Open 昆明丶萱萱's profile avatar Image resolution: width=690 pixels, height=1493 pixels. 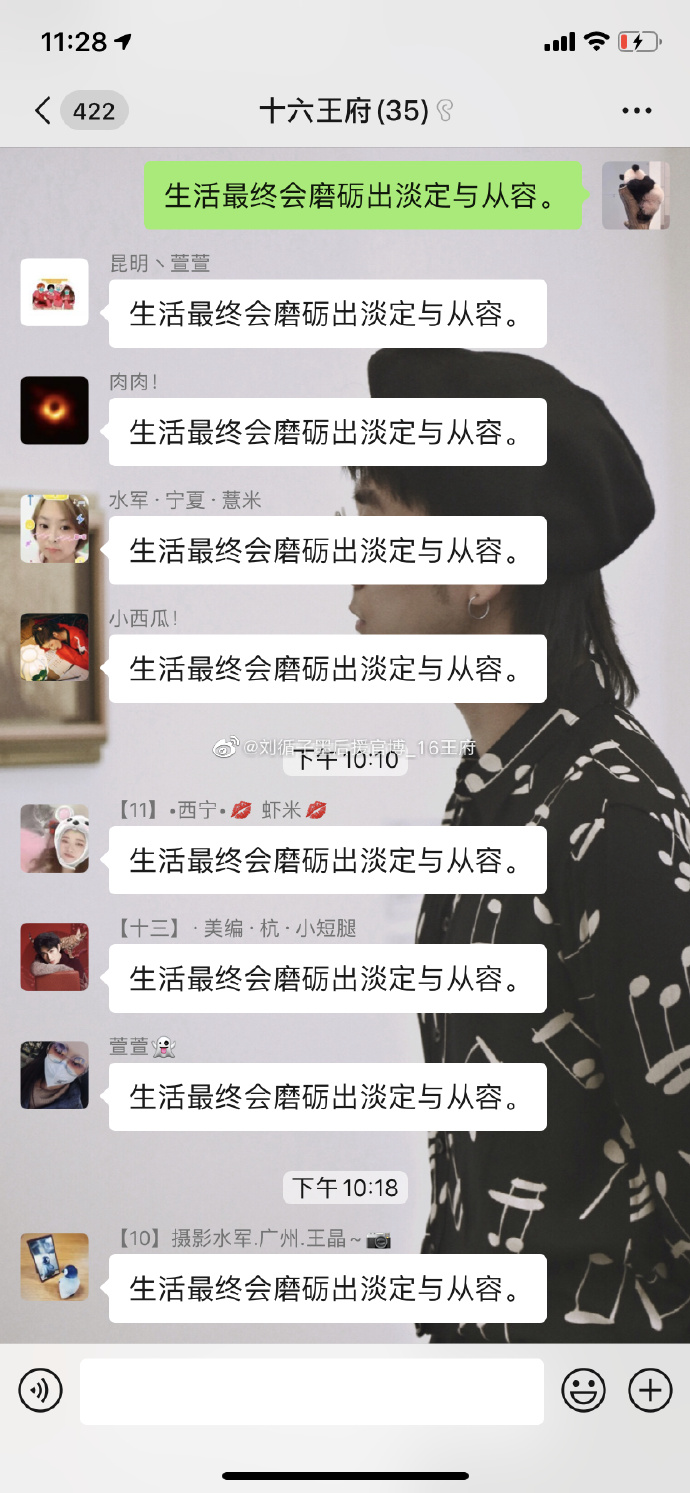tap(55, 292)
